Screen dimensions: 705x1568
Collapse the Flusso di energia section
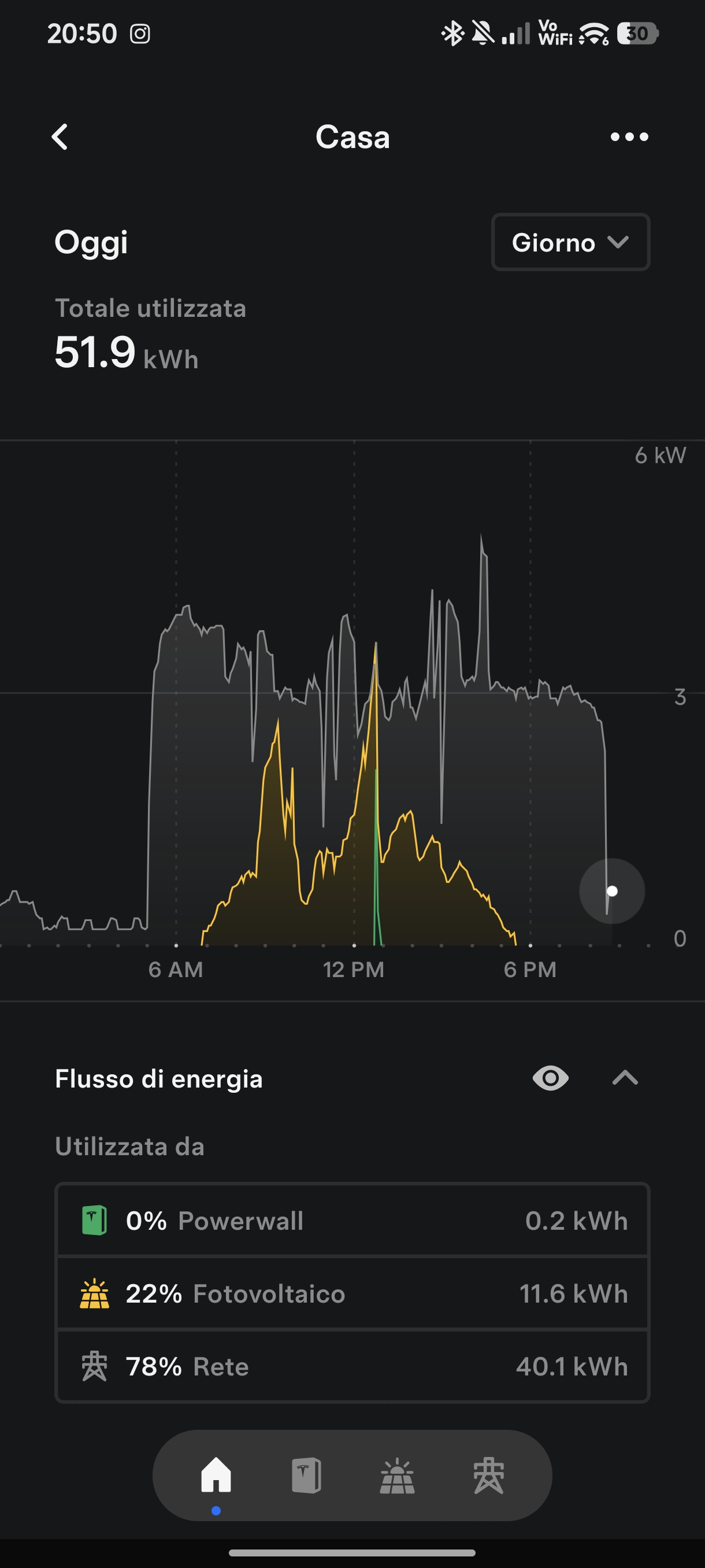click(x=624, y=1078)
